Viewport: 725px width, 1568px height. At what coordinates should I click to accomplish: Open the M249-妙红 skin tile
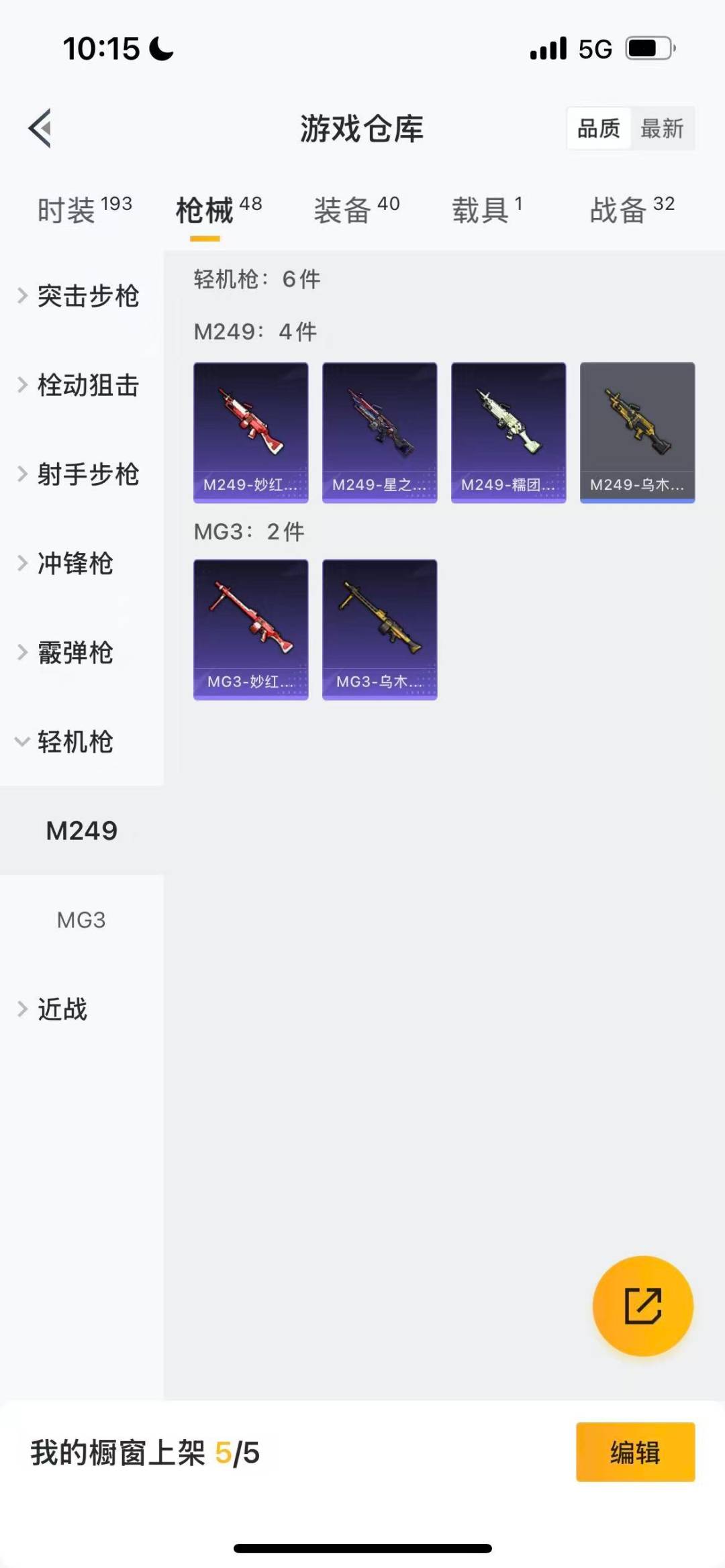click(x=251, y=433)
